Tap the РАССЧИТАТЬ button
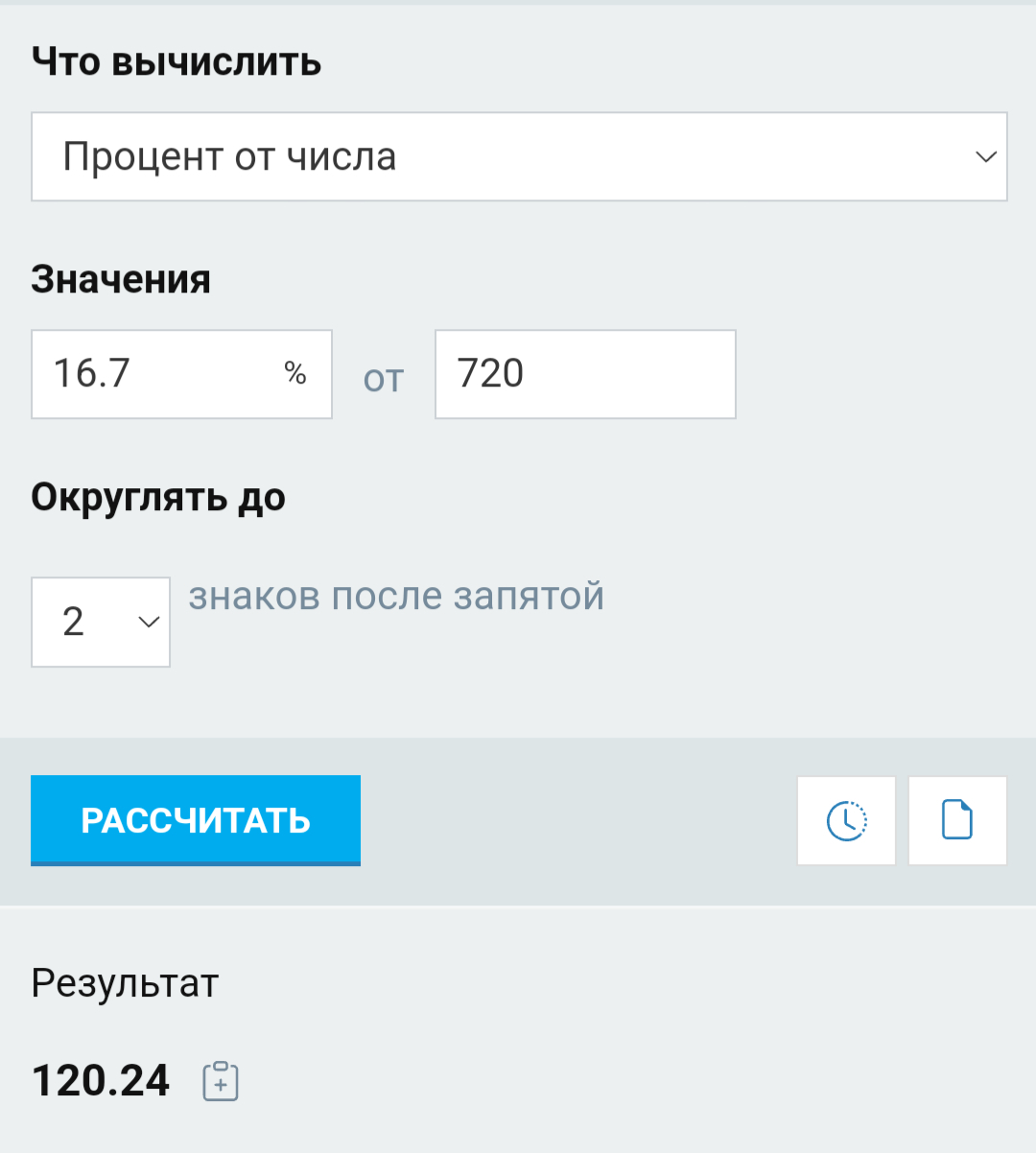The width and height of the screenshot is (1036, 1153). (196, 820)
